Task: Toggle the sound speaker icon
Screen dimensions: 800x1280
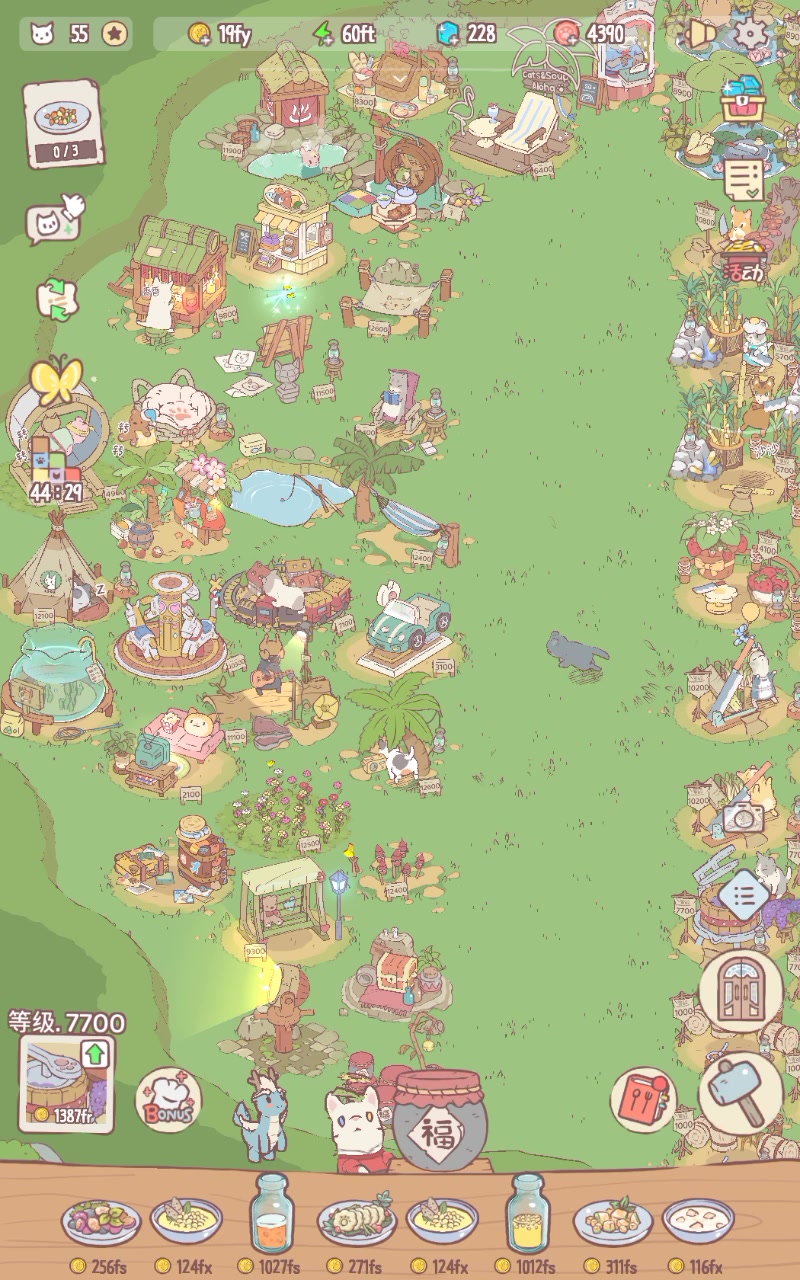Action: [701, 34]
